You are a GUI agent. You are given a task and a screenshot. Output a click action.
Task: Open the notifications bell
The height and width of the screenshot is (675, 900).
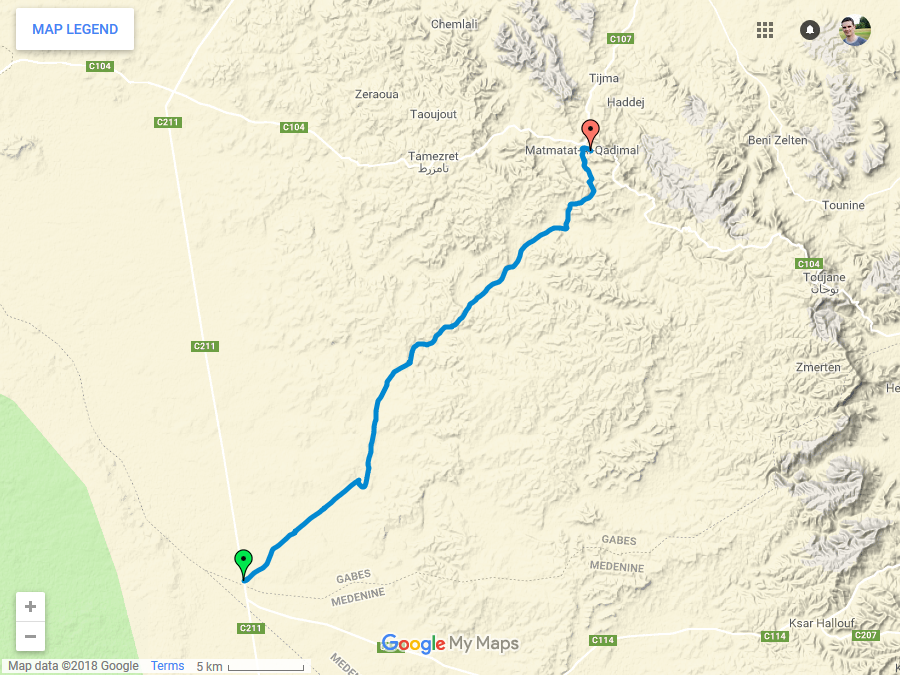(810, 30)
